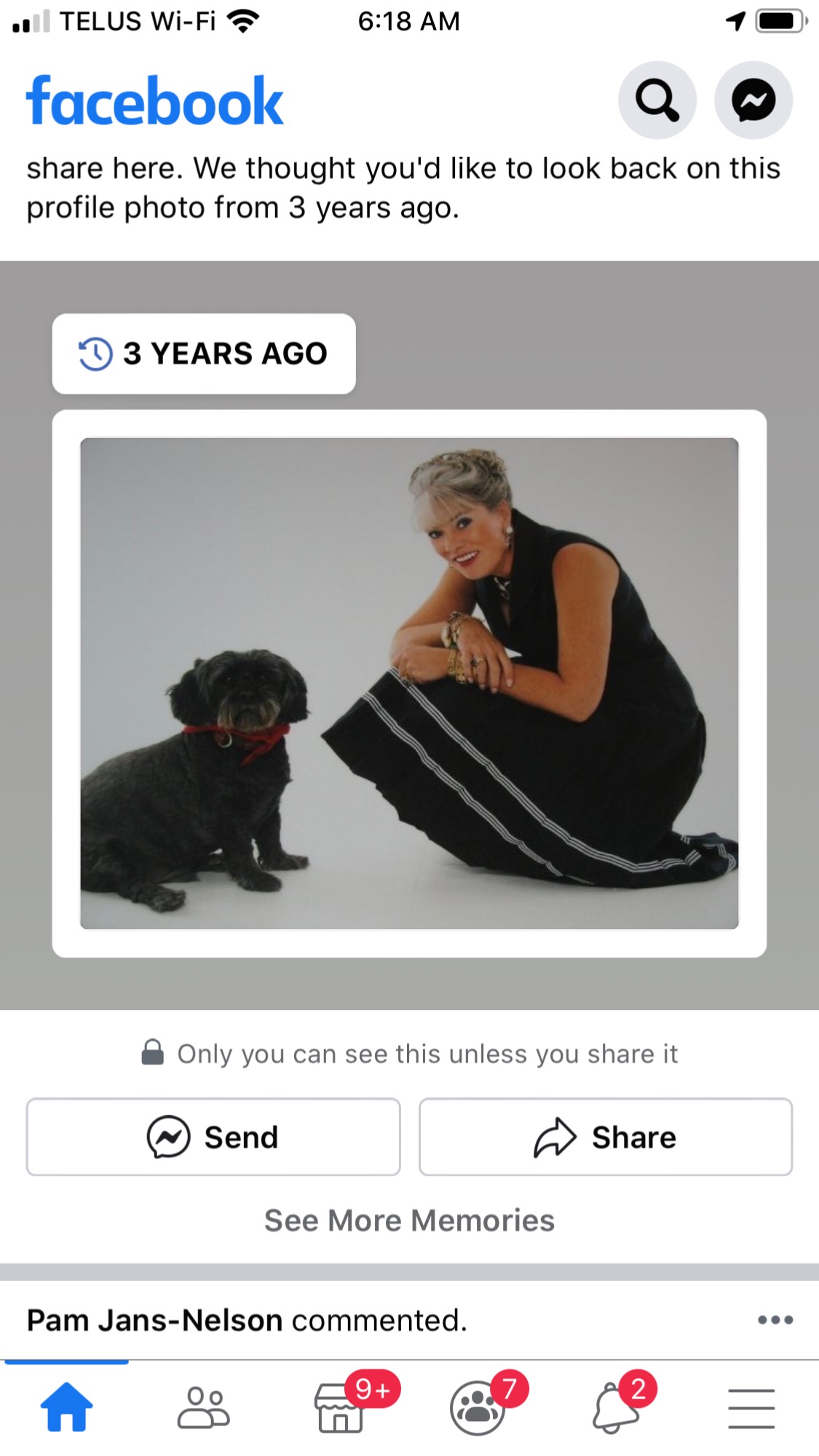Share this memory photo
This screenshot has width=819, height=1456.
pos(605,1137)
